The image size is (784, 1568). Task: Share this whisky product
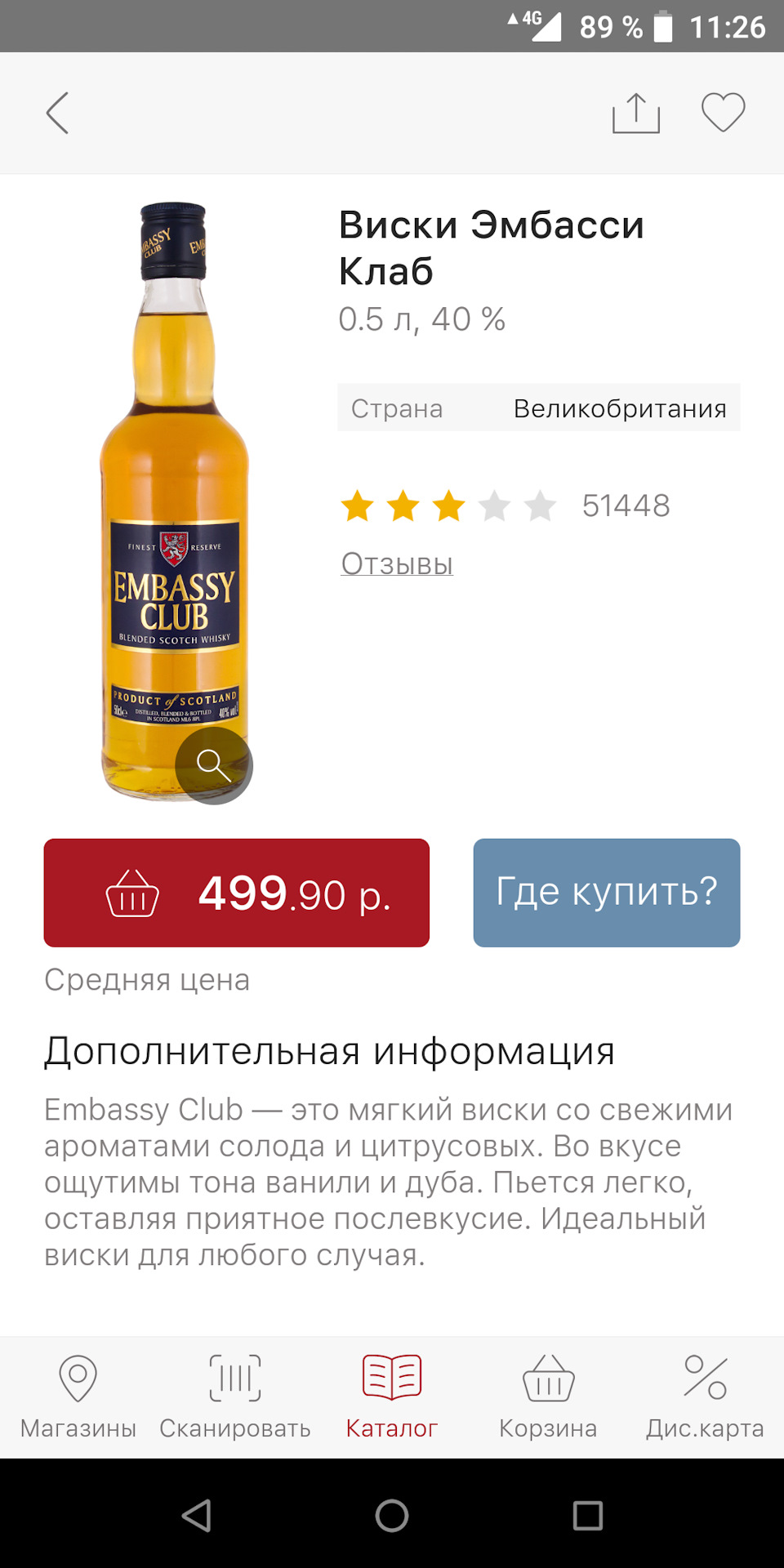pos(635,113)
